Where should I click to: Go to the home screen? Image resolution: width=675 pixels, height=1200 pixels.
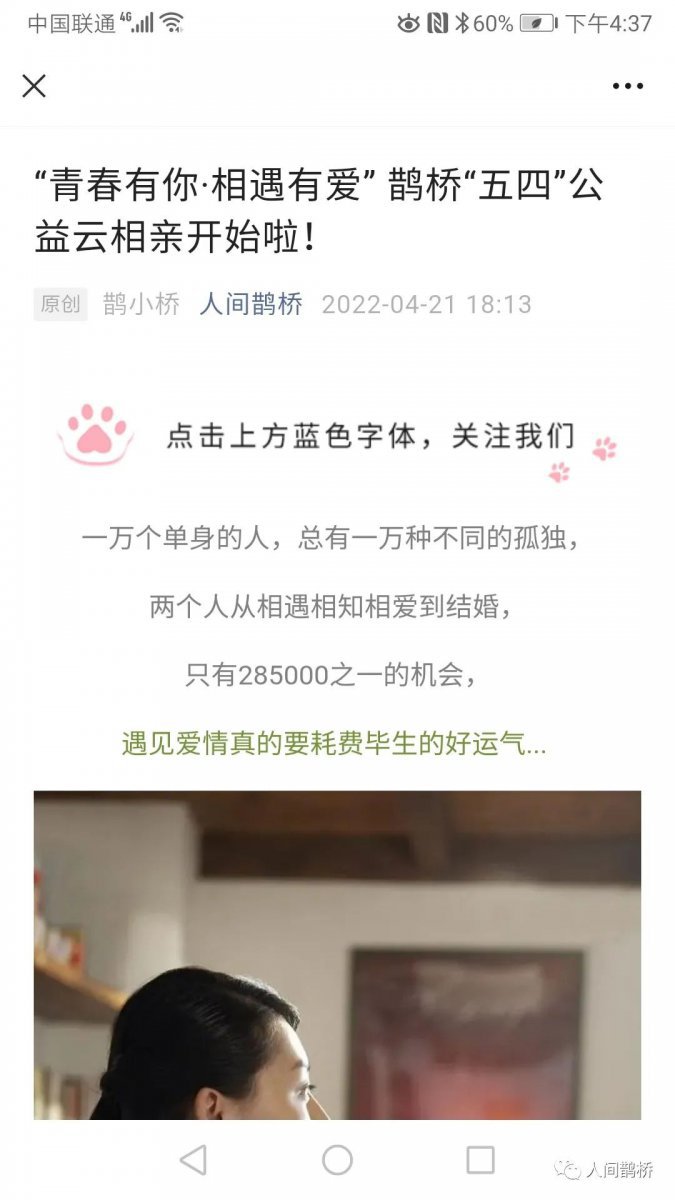(337, 1160)
